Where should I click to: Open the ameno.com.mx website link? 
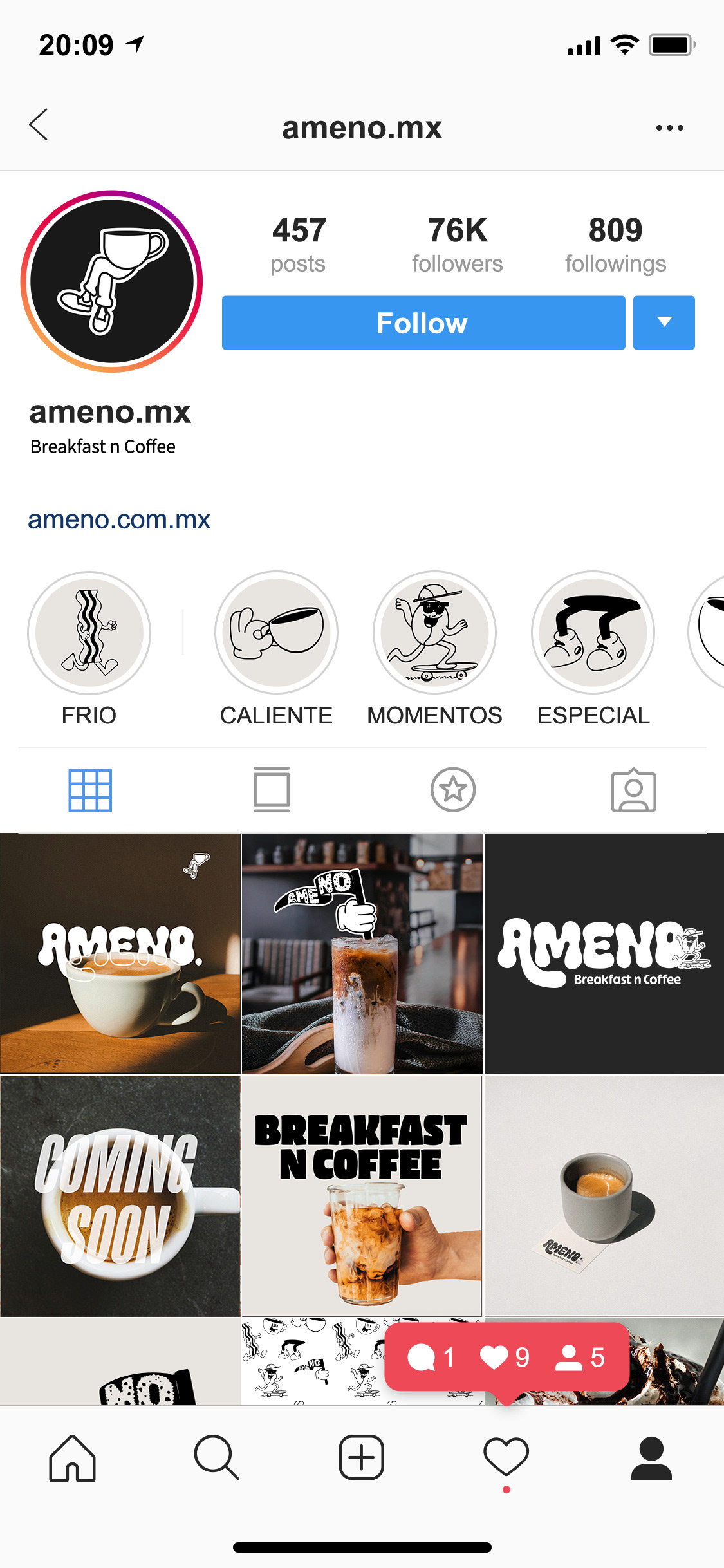[x=119, y=519]
